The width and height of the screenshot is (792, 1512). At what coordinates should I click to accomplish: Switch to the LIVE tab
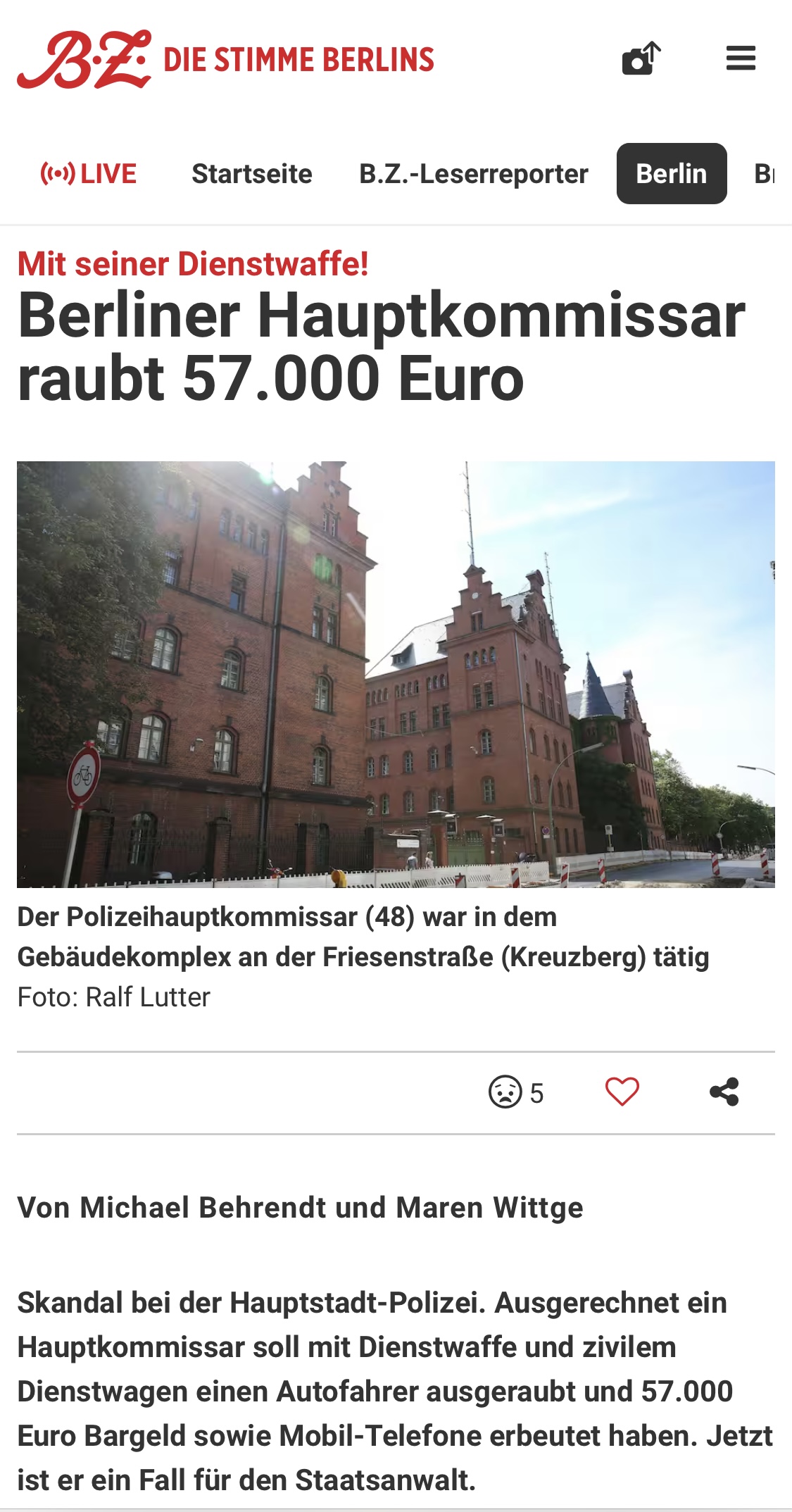pos(89,174)
